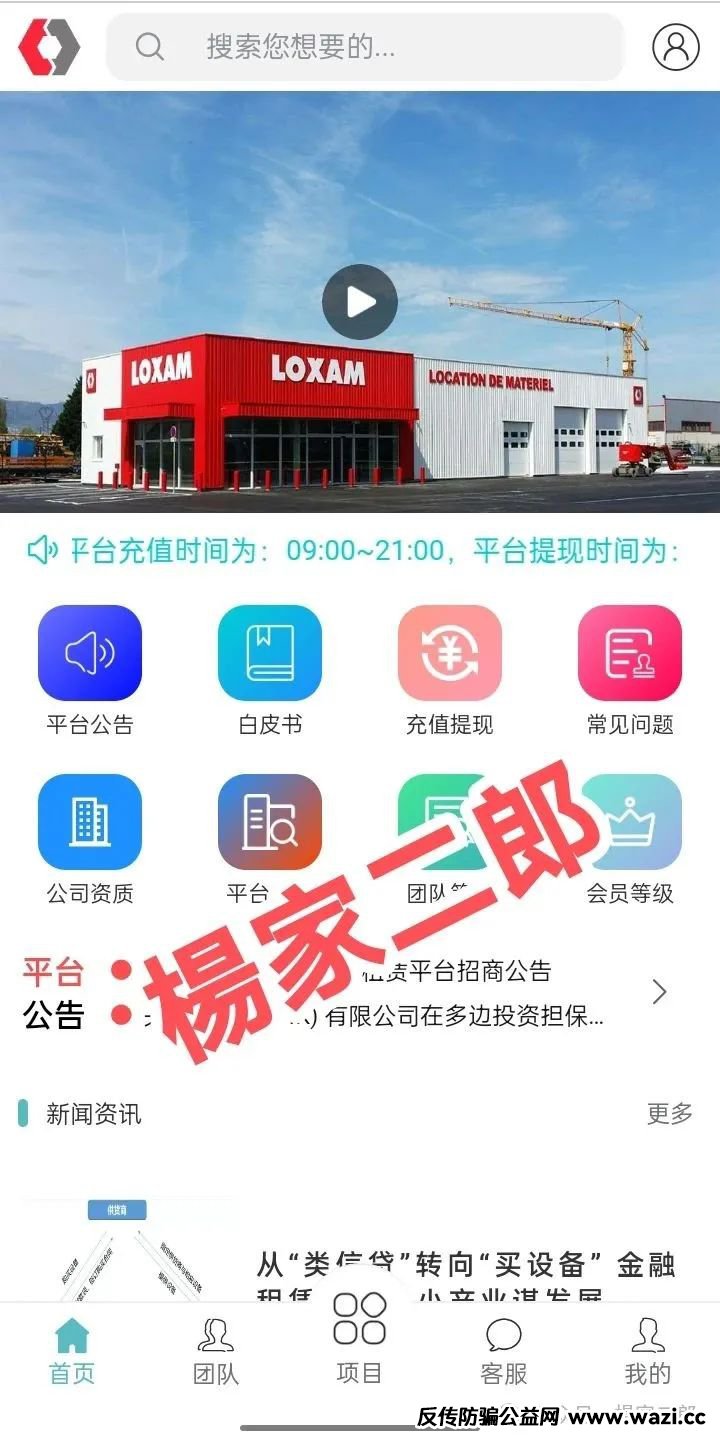Screen dimensions: 720x1444
Task: Open the profile icon in the top bar
Action: click(x=674, y=47)
